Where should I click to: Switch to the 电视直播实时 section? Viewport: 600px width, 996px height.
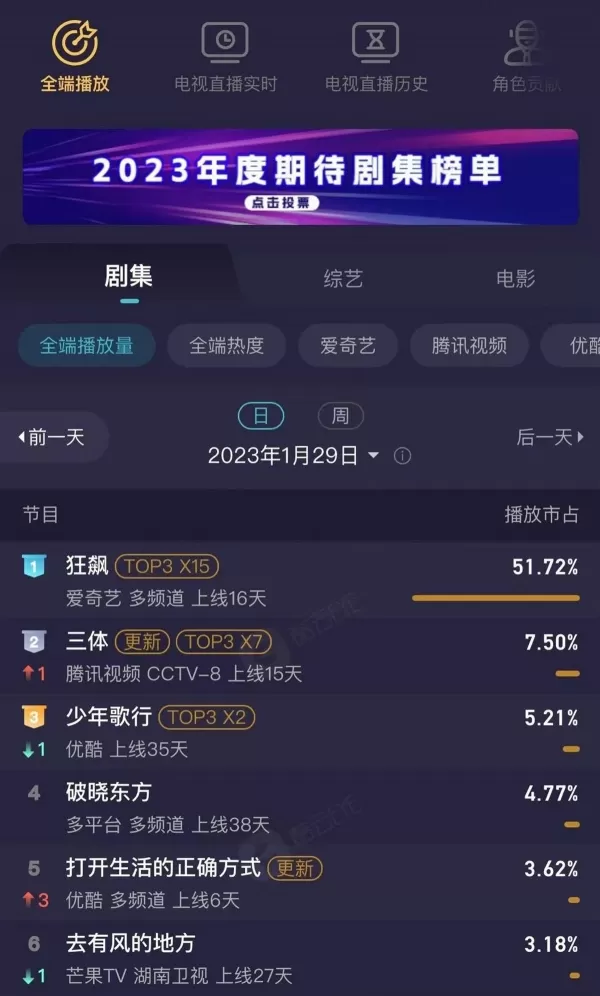(x=225, y=58)
